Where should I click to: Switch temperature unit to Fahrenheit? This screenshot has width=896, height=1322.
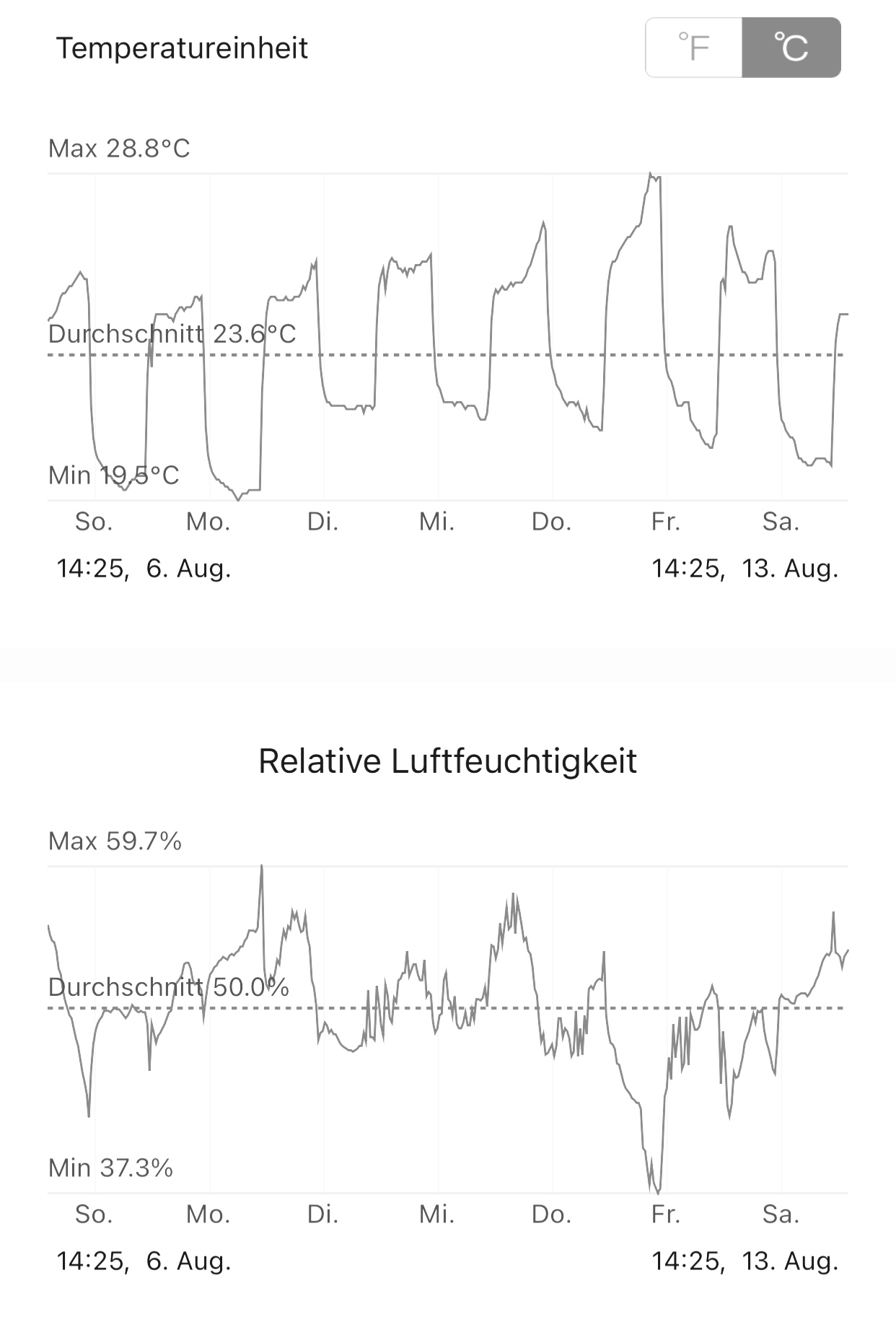coord(694,48)
